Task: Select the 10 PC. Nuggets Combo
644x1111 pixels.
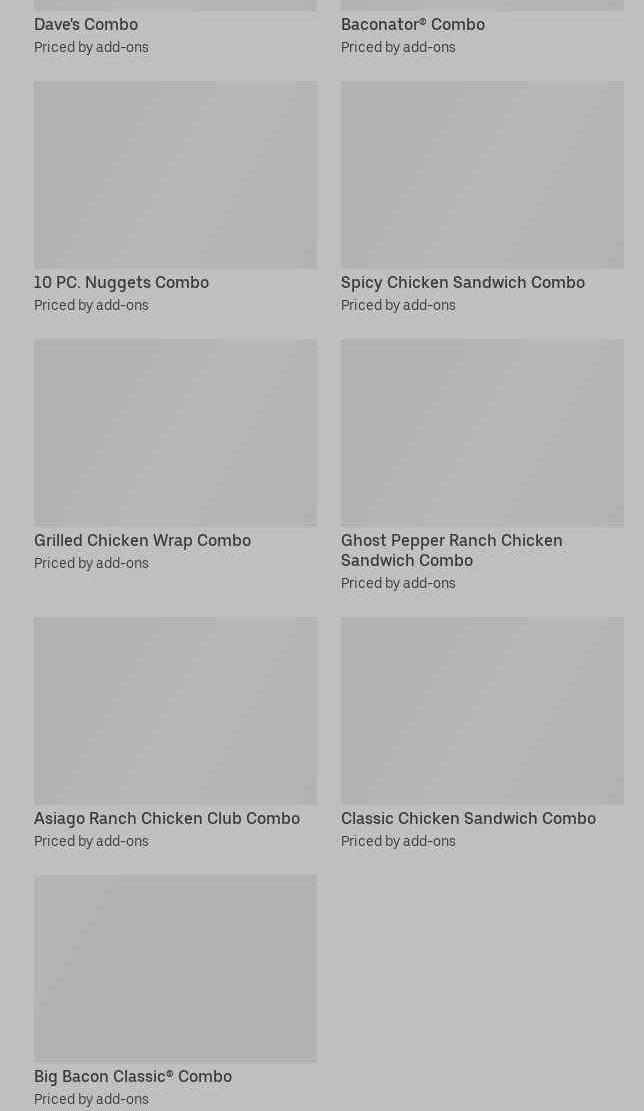Action: tap(175, 175)
